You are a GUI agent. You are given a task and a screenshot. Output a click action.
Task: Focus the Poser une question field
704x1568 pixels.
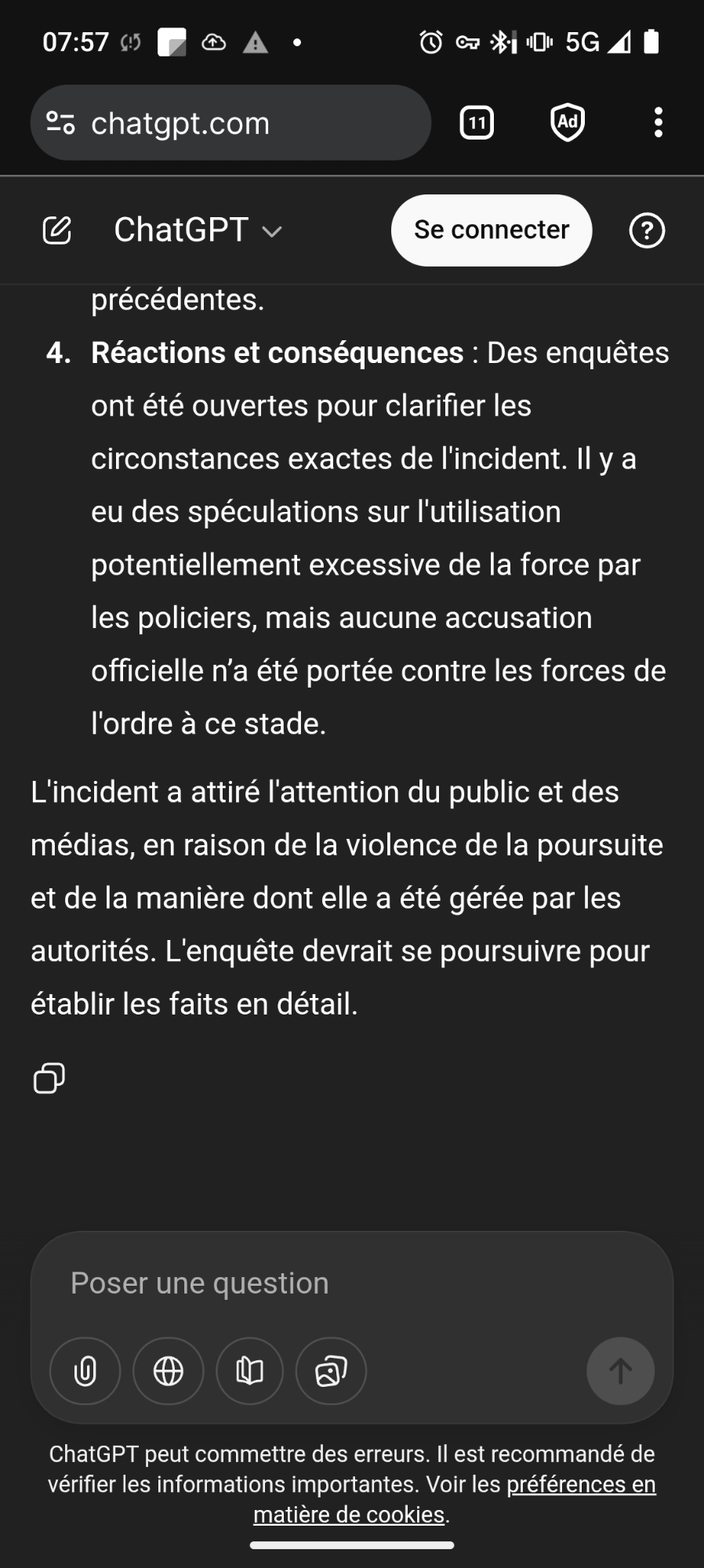click(351, 1283)
